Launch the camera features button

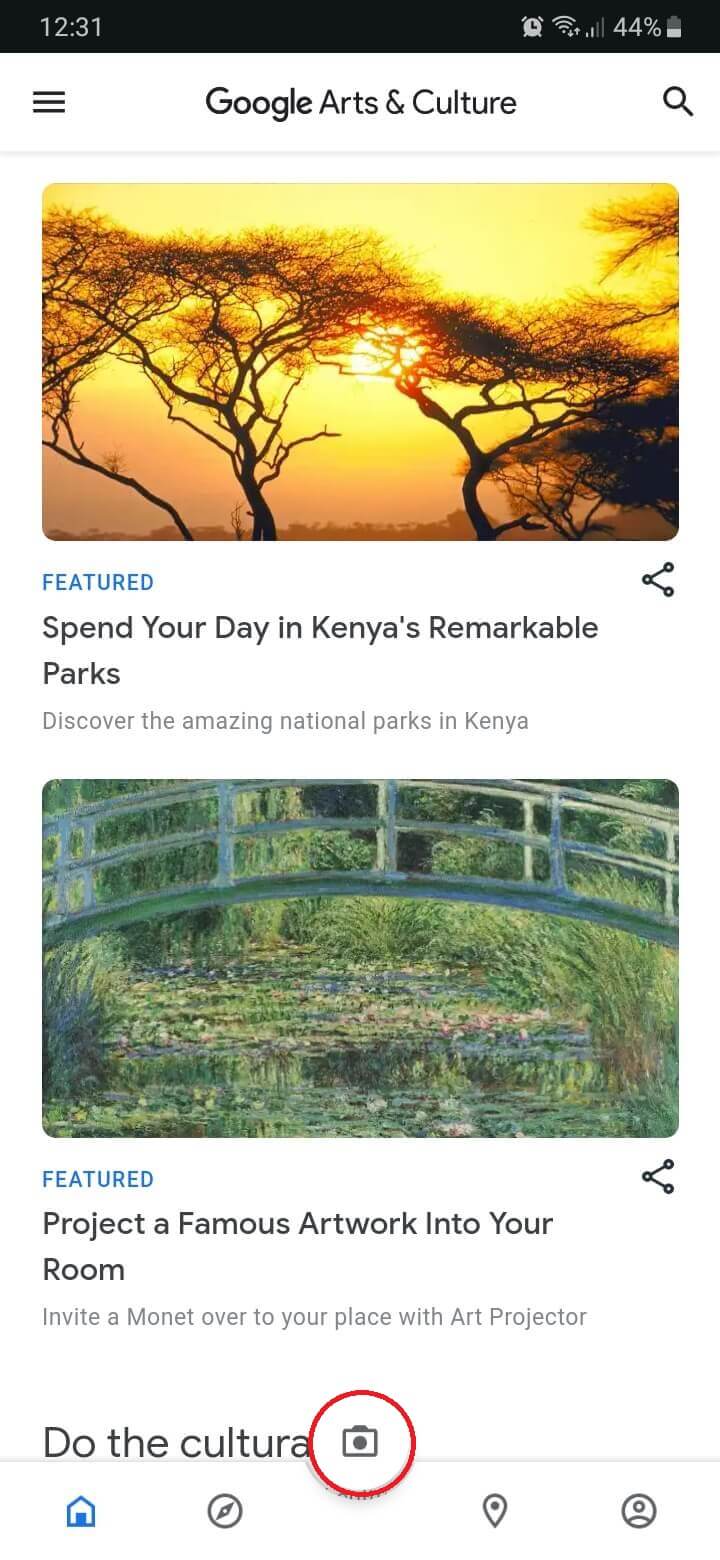[x=360, y=1442]
